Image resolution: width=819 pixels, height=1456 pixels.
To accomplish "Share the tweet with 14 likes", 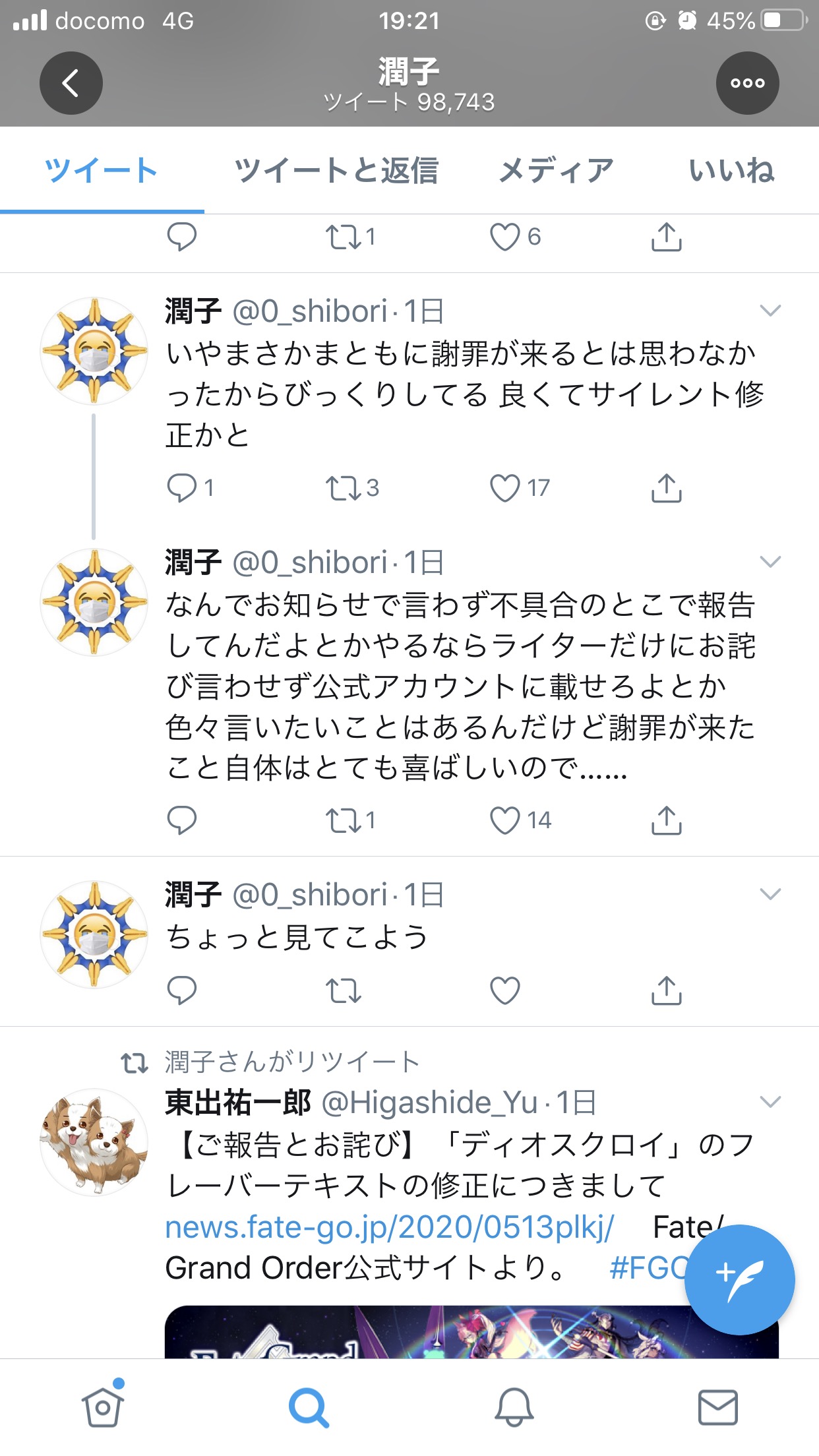I will [667, 820].
